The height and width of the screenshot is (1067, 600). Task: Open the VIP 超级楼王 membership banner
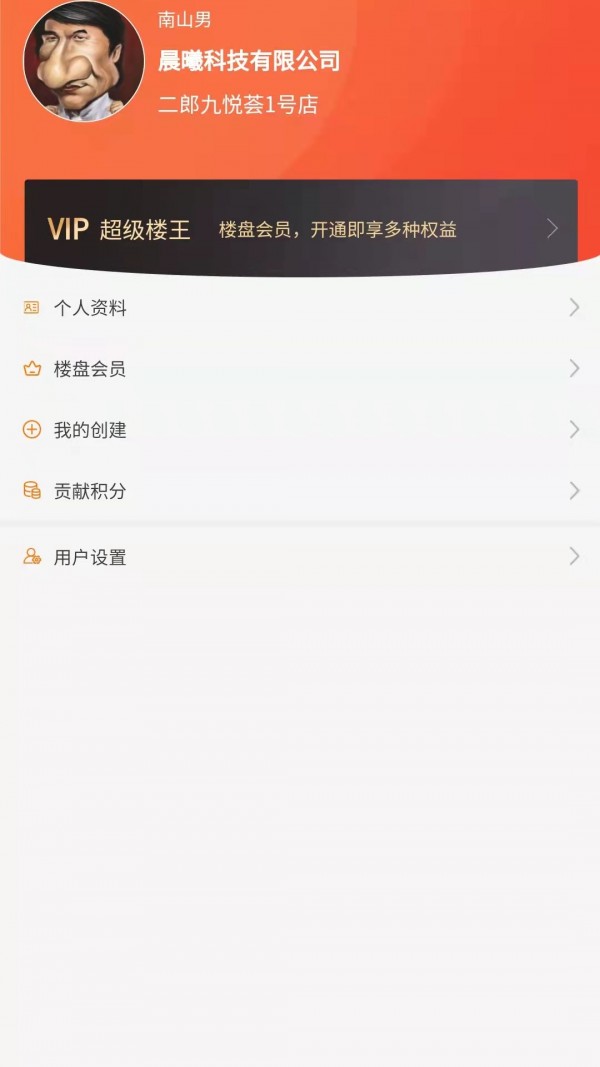[300, 229]
